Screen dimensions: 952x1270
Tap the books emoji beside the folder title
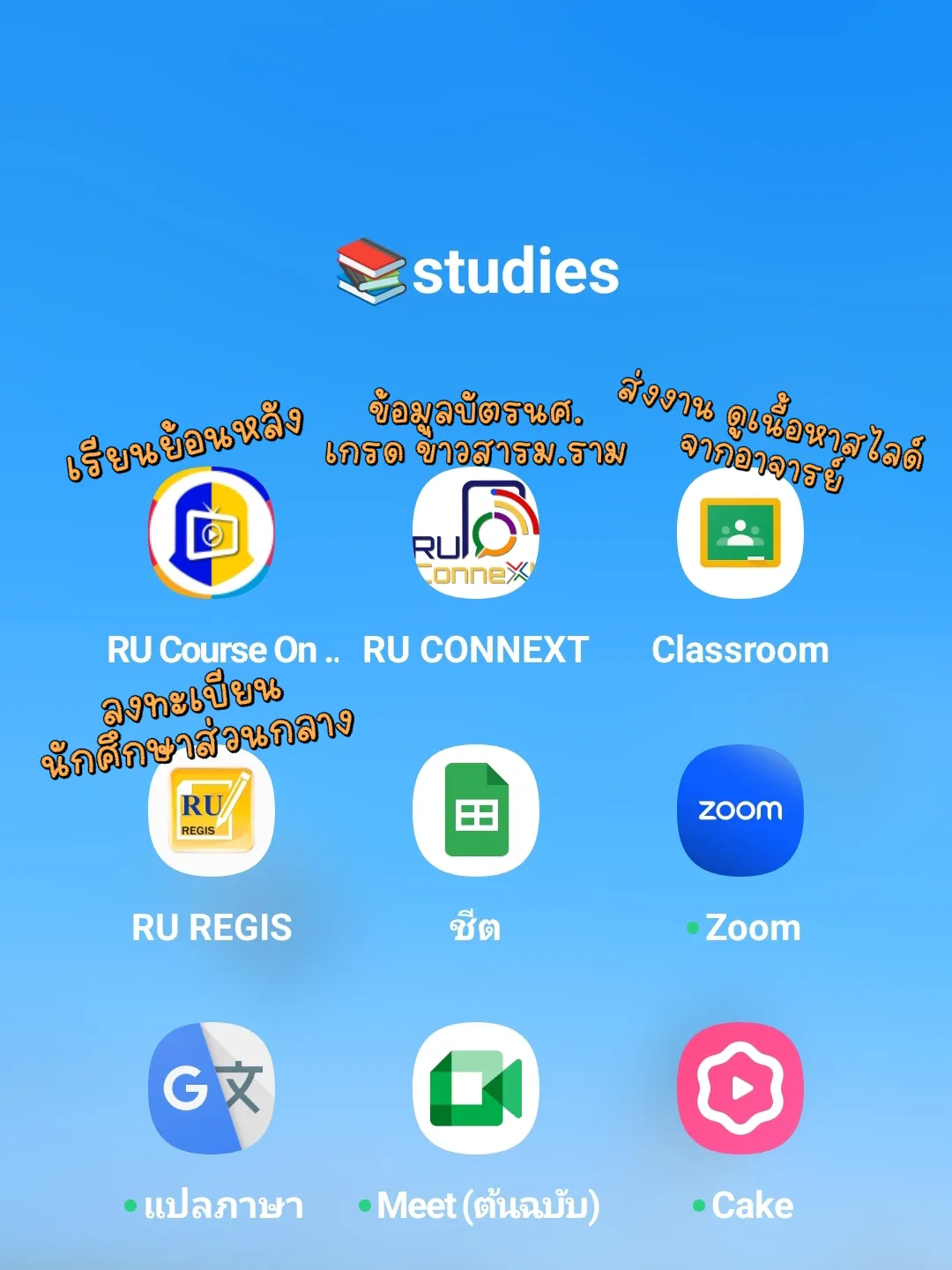click(x=369, y=272)
